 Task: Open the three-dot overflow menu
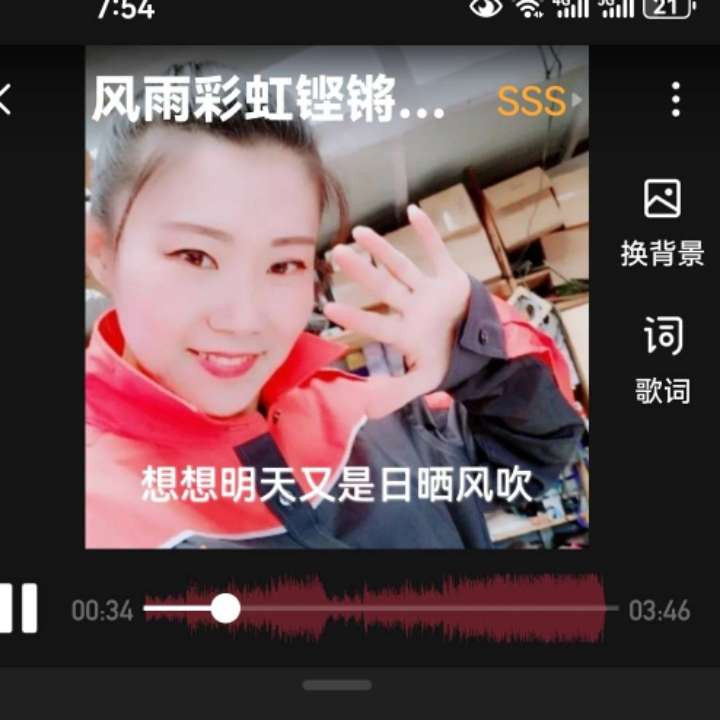pos(676,100)
